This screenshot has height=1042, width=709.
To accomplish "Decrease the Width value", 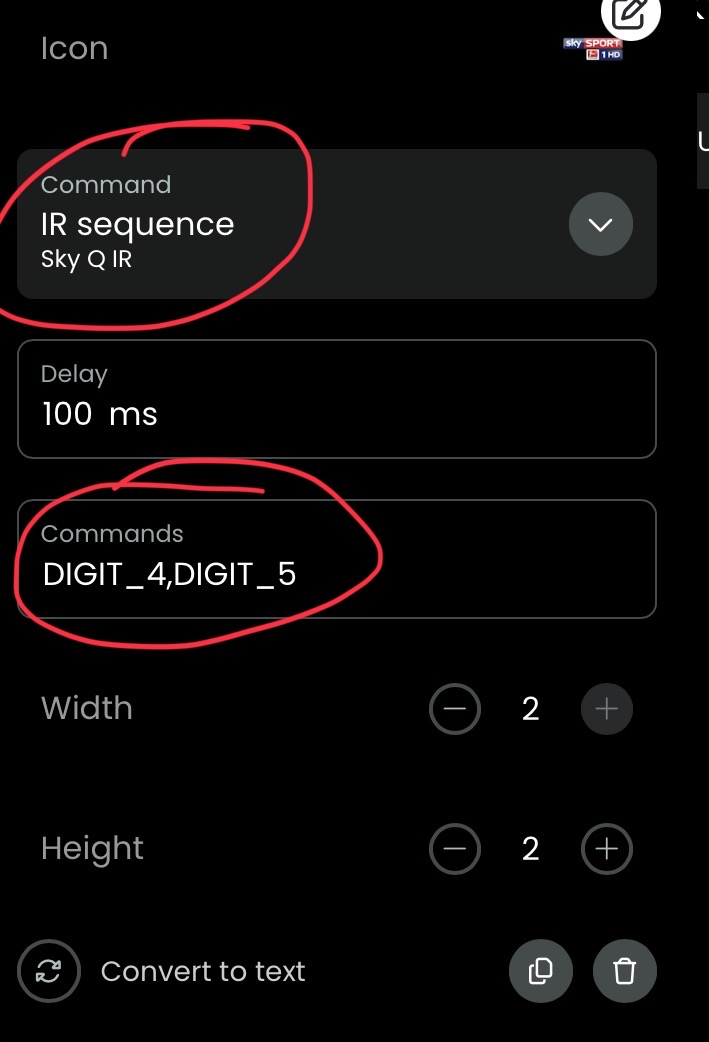I will pos(455,709).
